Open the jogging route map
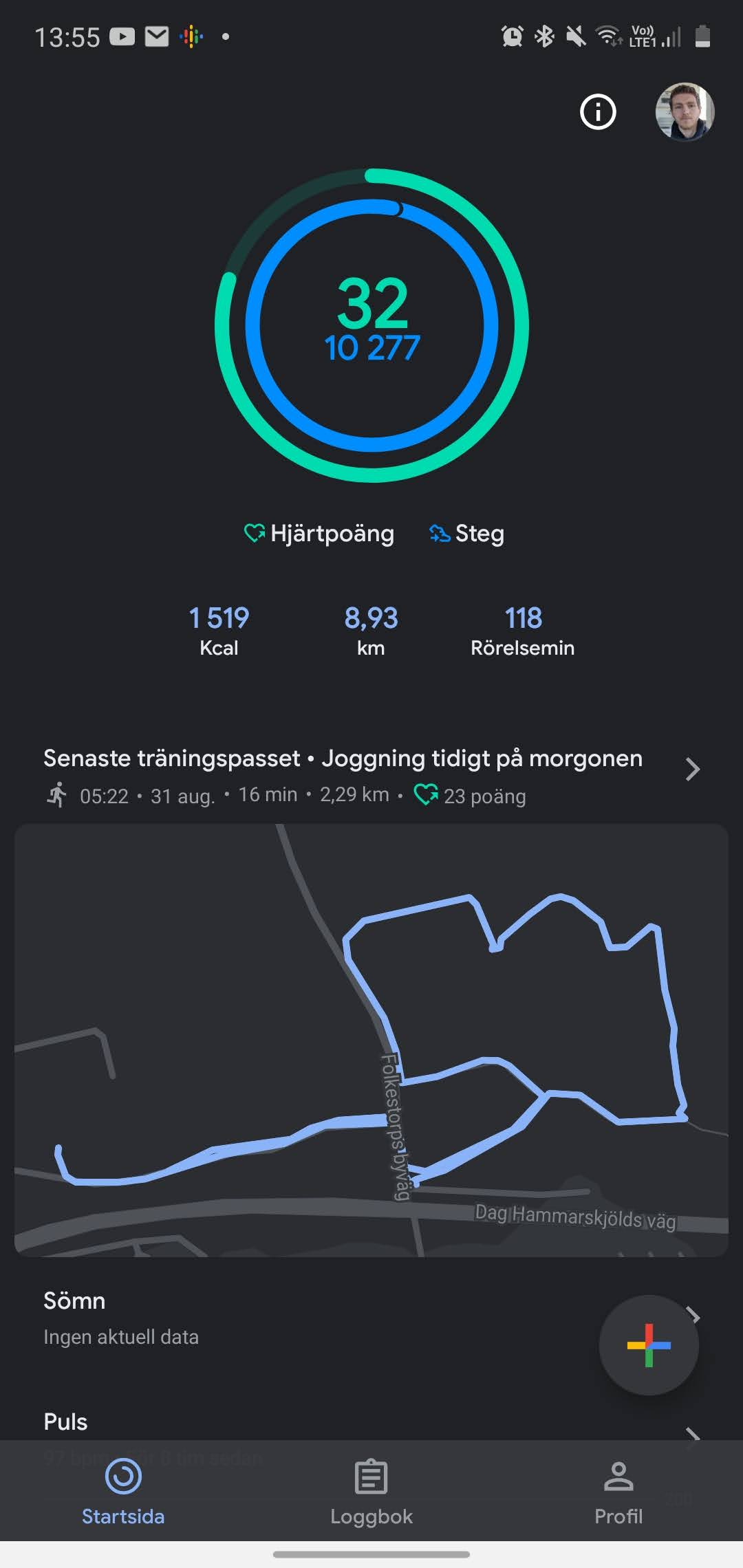The image size is (743, 1568). pos(371,1040)
